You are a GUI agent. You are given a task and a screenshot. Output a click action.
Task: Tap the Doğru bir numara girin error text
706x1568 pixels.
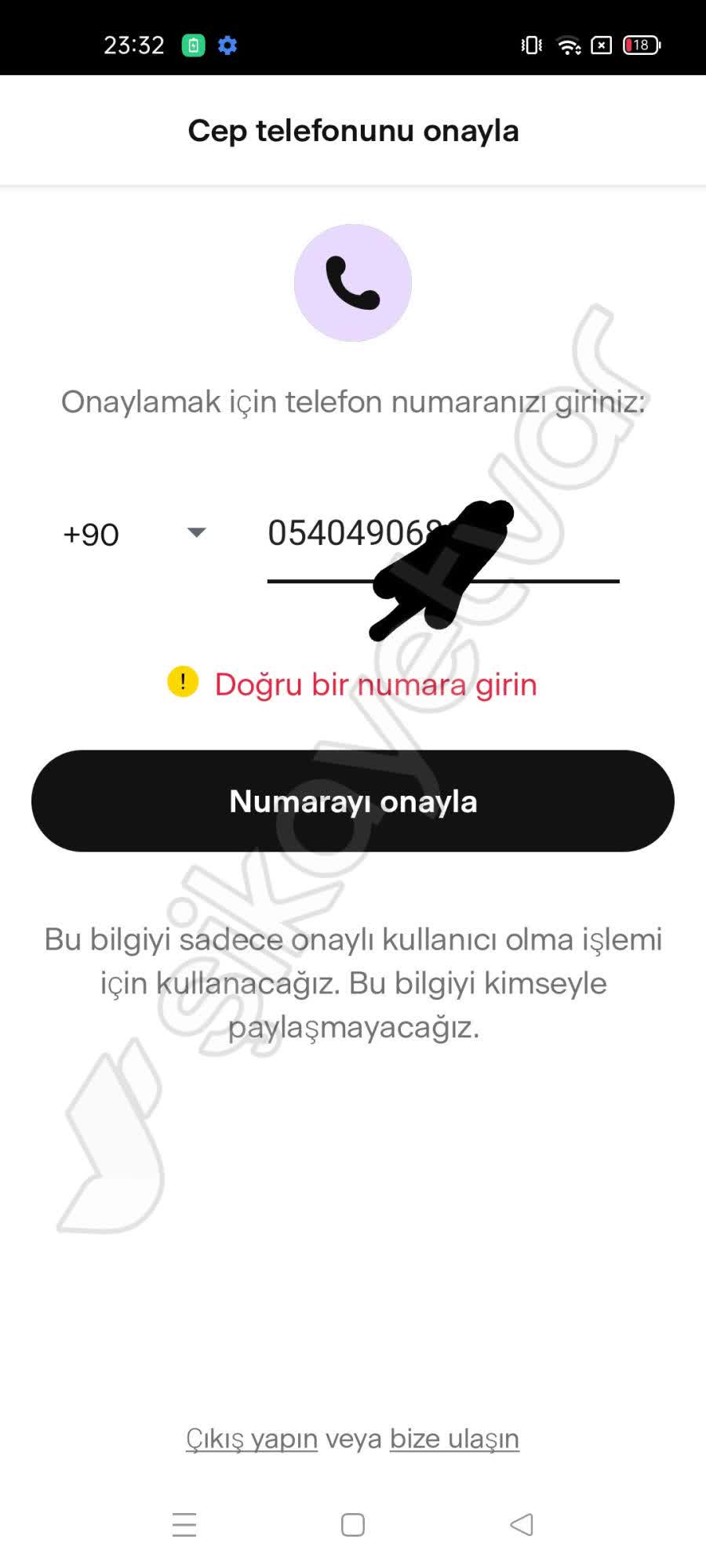coord(375,684)
